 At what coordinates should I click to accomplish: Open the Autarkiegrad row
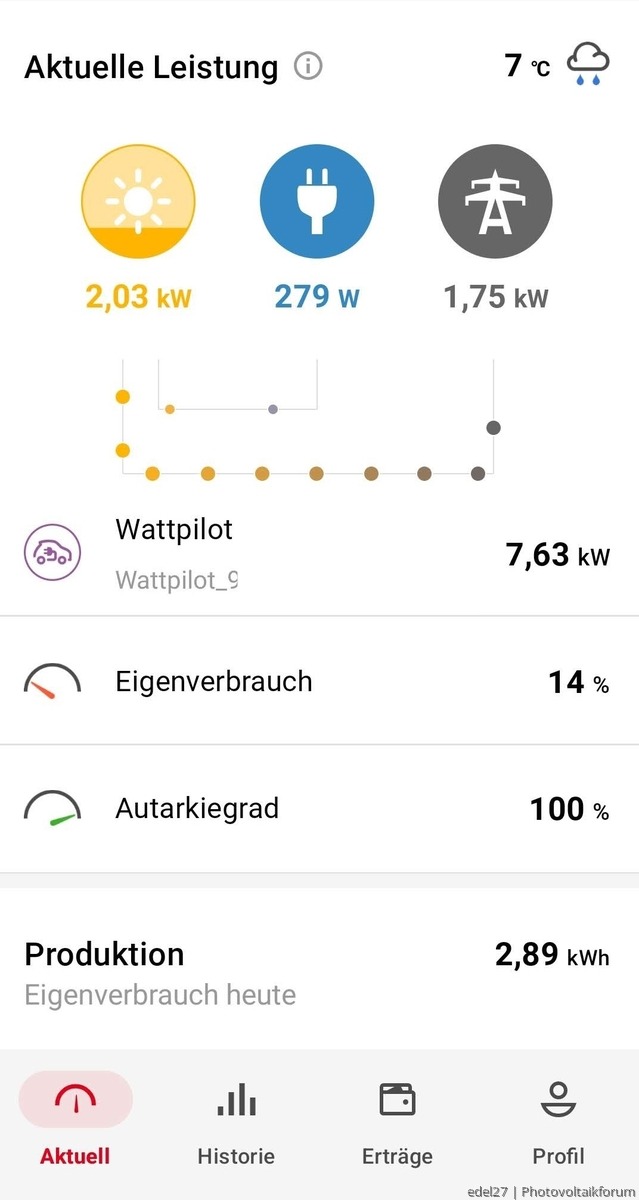click(319, 808)
